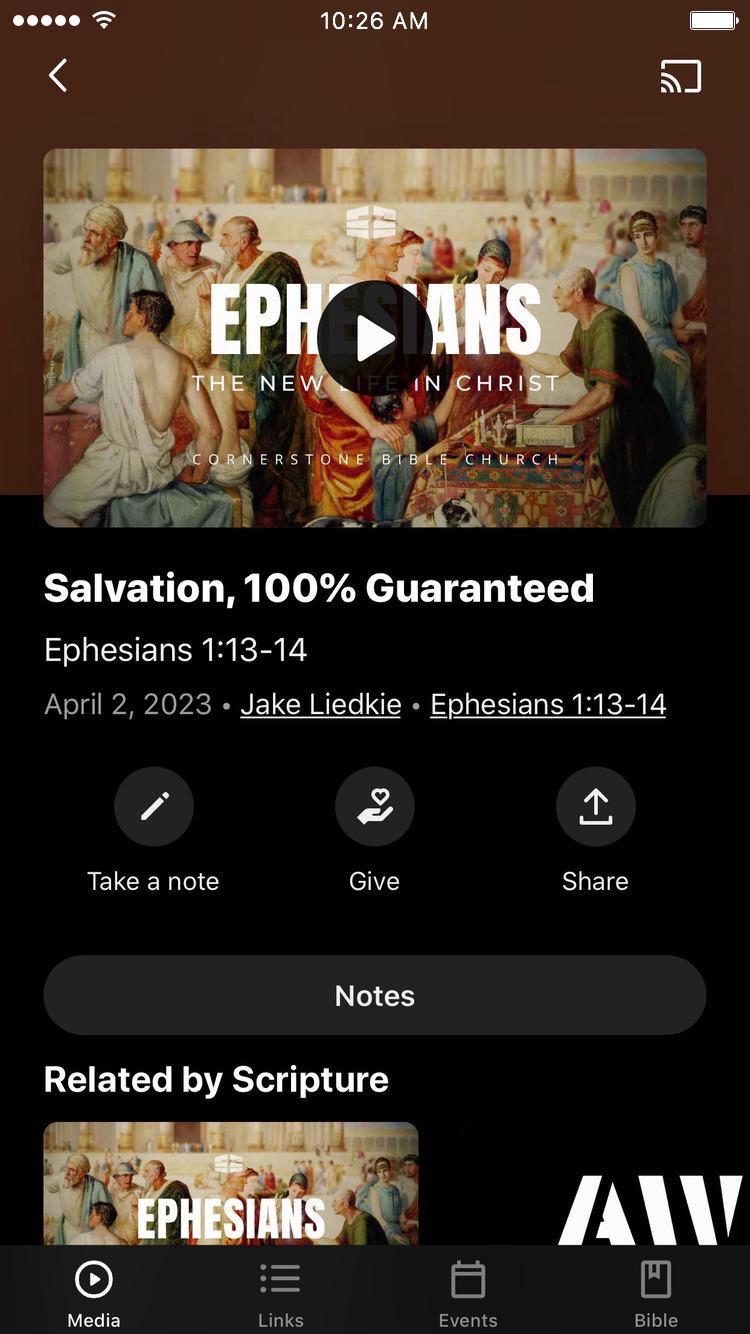The height and width of the screenshot is (1334, 750).
Task: Open the Notes button
Action: coord(374,995)
